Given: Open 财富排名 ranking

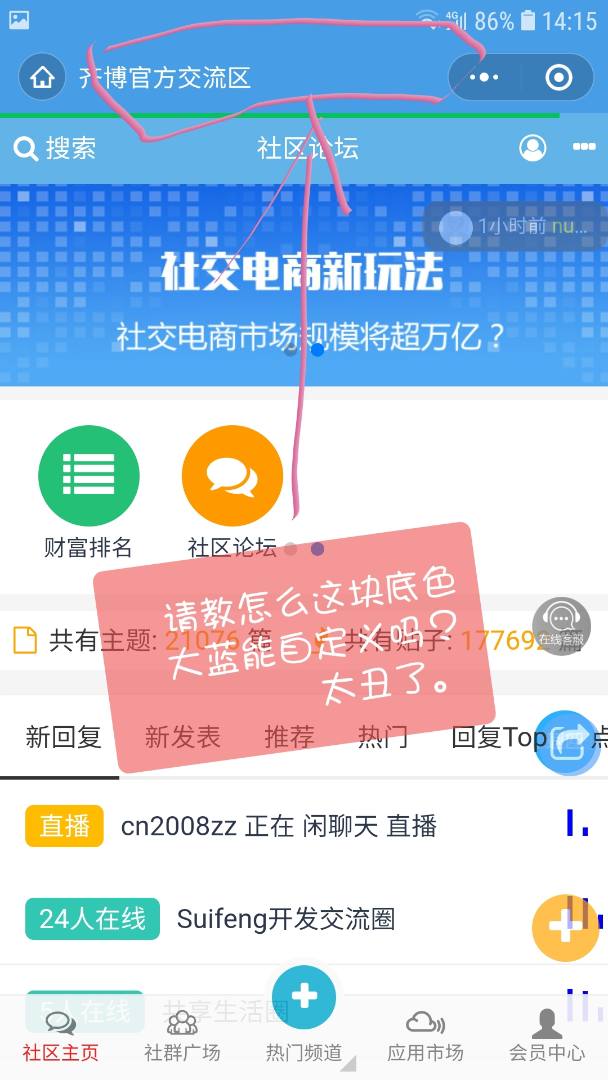Looking at the screenshot, I should click(88, 476).
